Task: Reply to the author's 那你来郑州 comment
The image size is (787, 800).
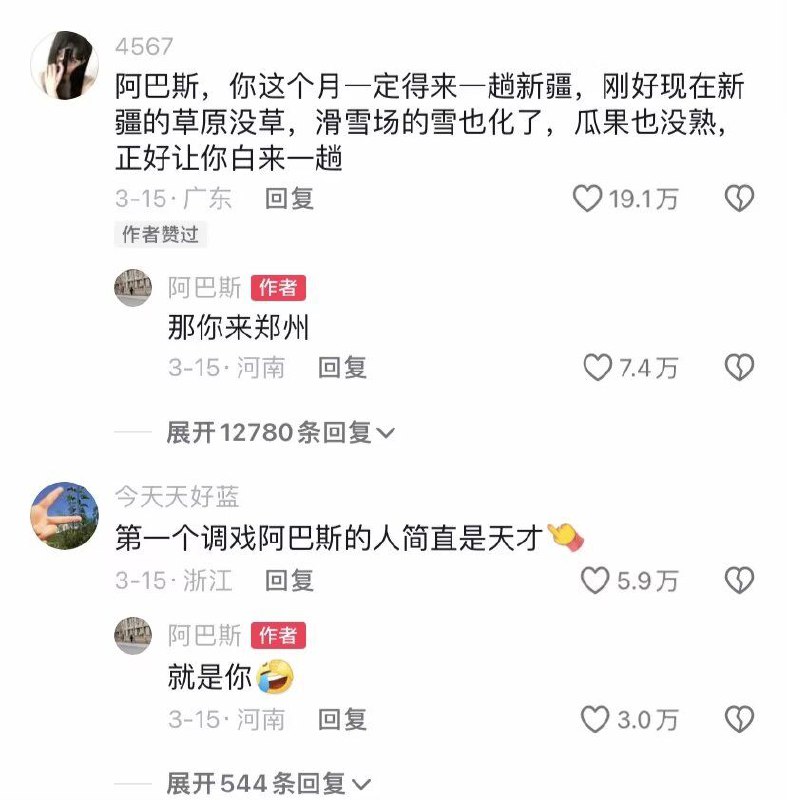Action: (x=342, y=368)
